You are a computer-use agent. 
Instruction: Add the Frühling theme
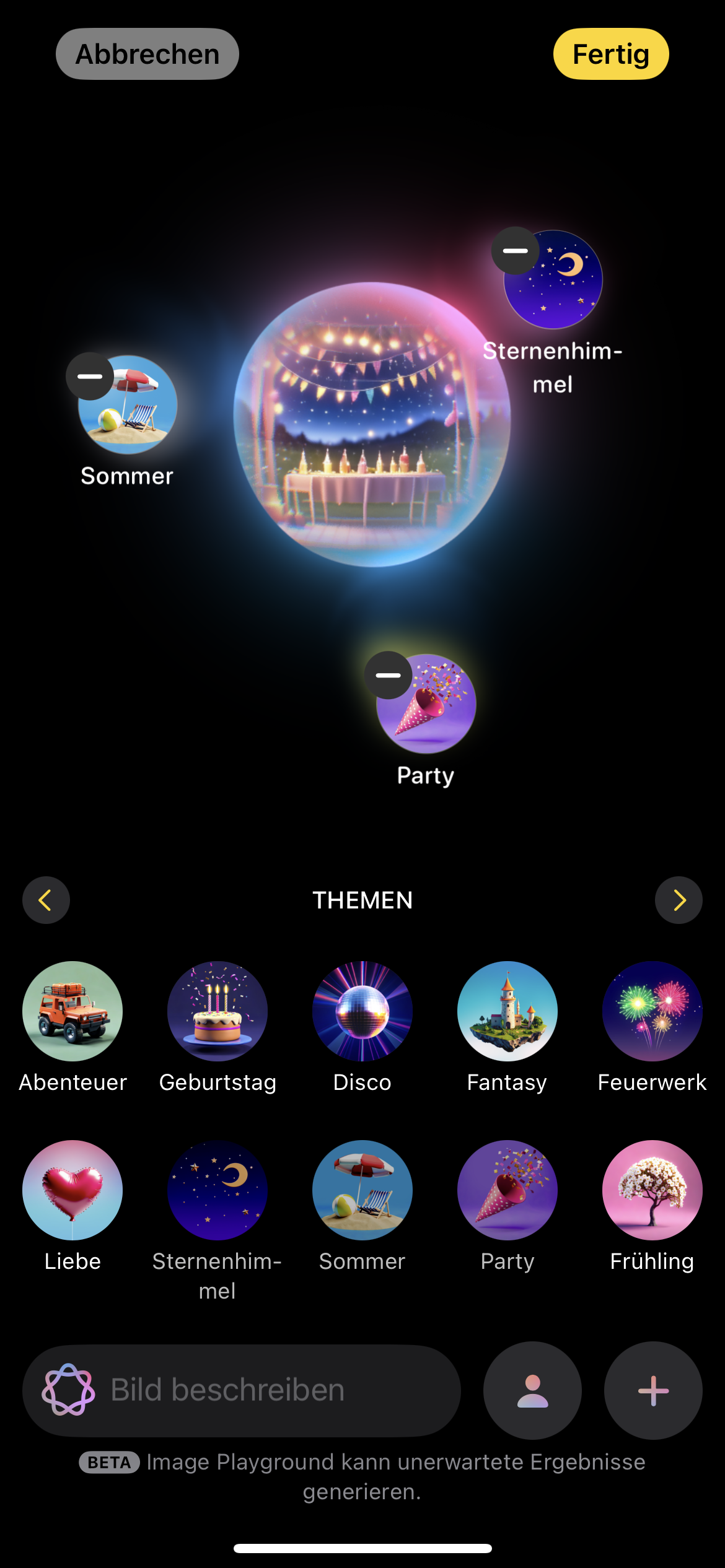[652, 1190]
